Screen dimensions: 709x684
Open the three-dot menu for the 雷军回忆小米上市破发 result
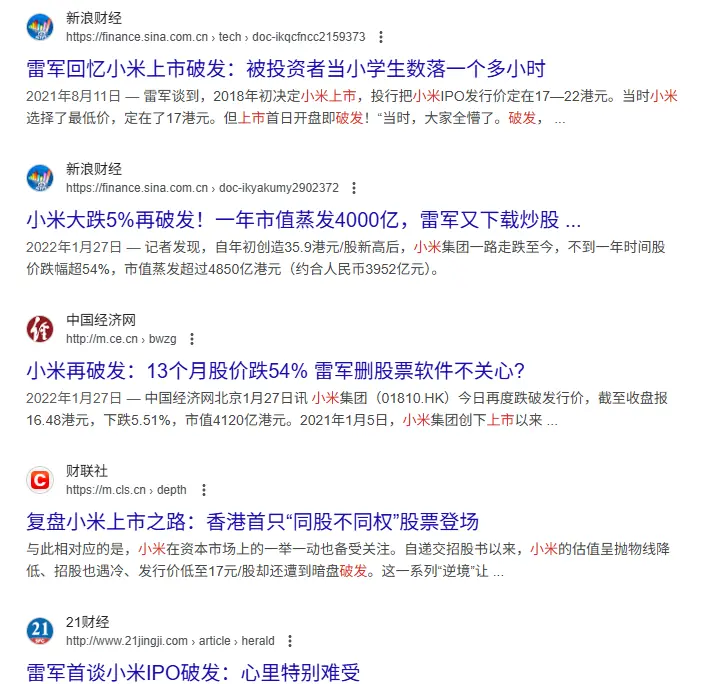380,37
